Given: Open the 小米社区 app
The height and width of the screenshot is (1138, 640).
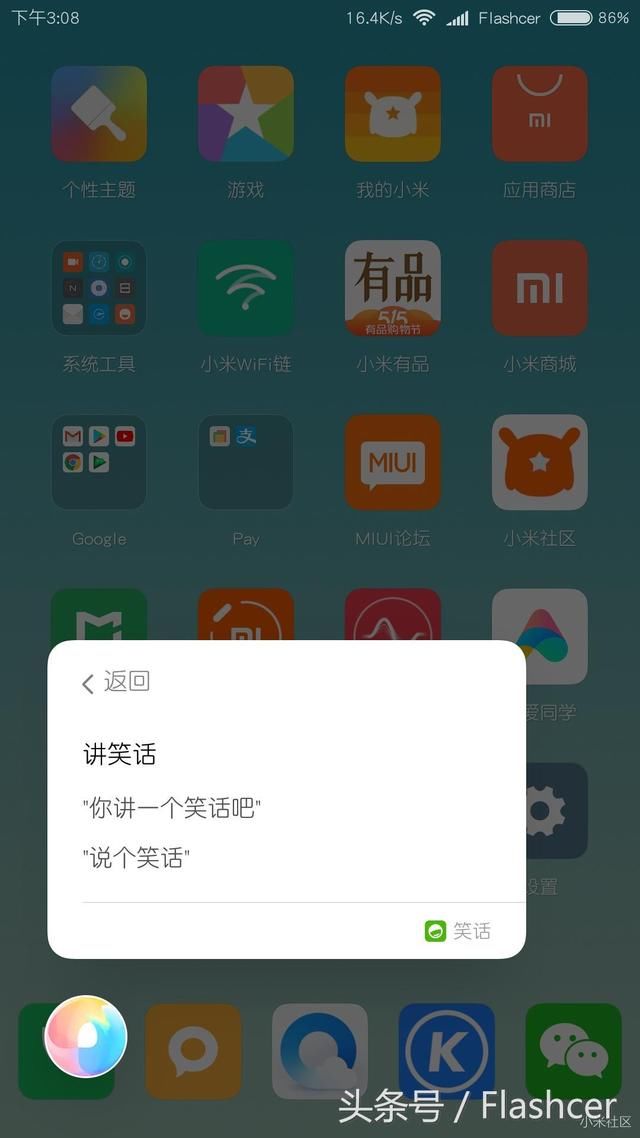Looking at the screenshot, I should (x=539, y=462).
